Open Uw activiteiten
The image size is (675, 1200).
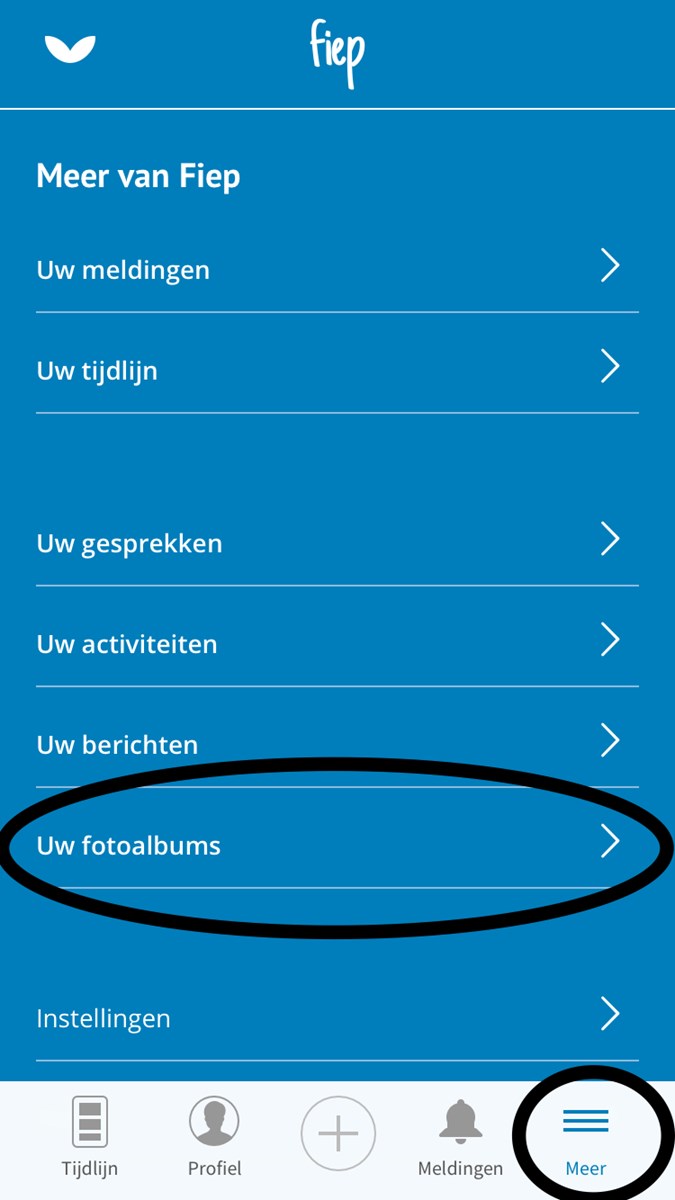pos(337,641)
